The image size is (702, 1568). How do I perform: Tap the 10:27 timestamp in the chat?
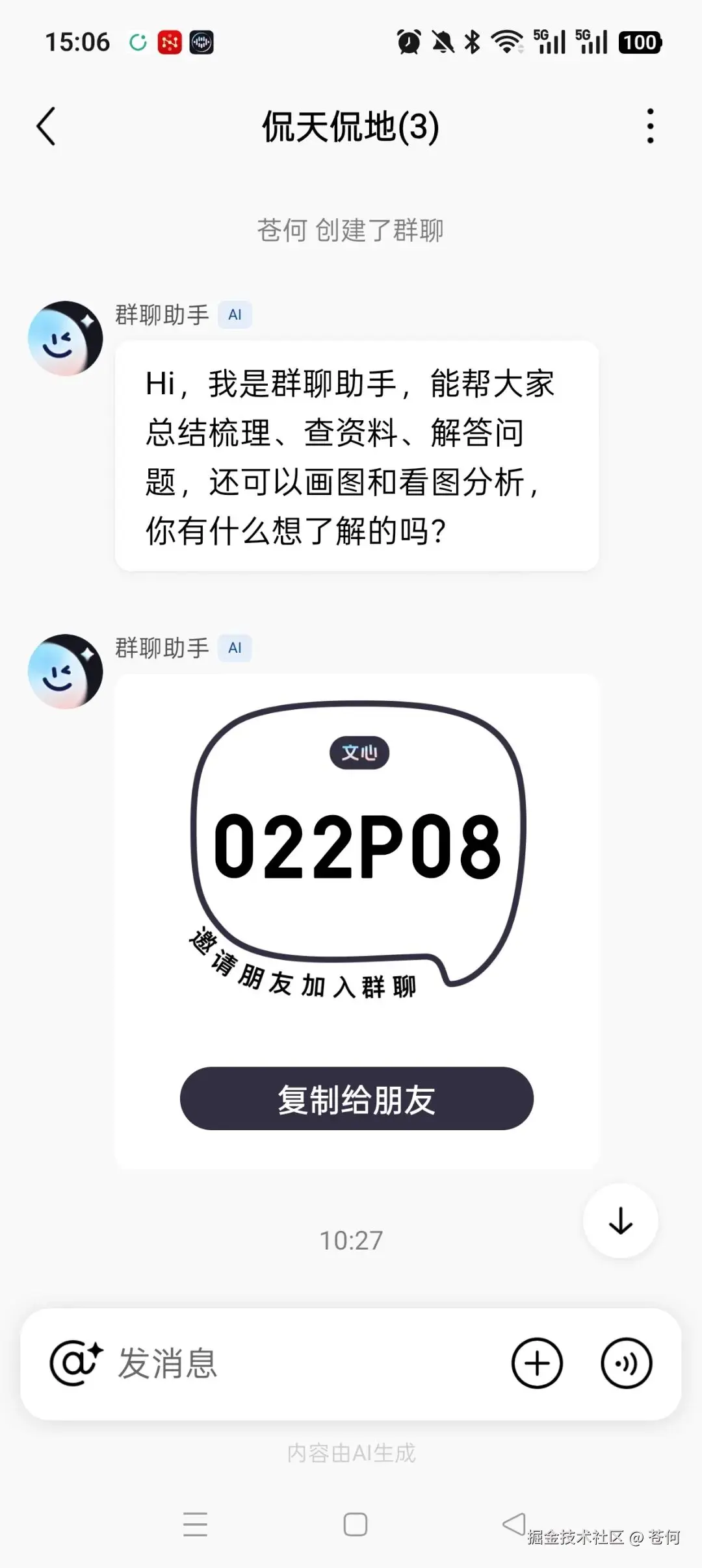click(351, 1239)
